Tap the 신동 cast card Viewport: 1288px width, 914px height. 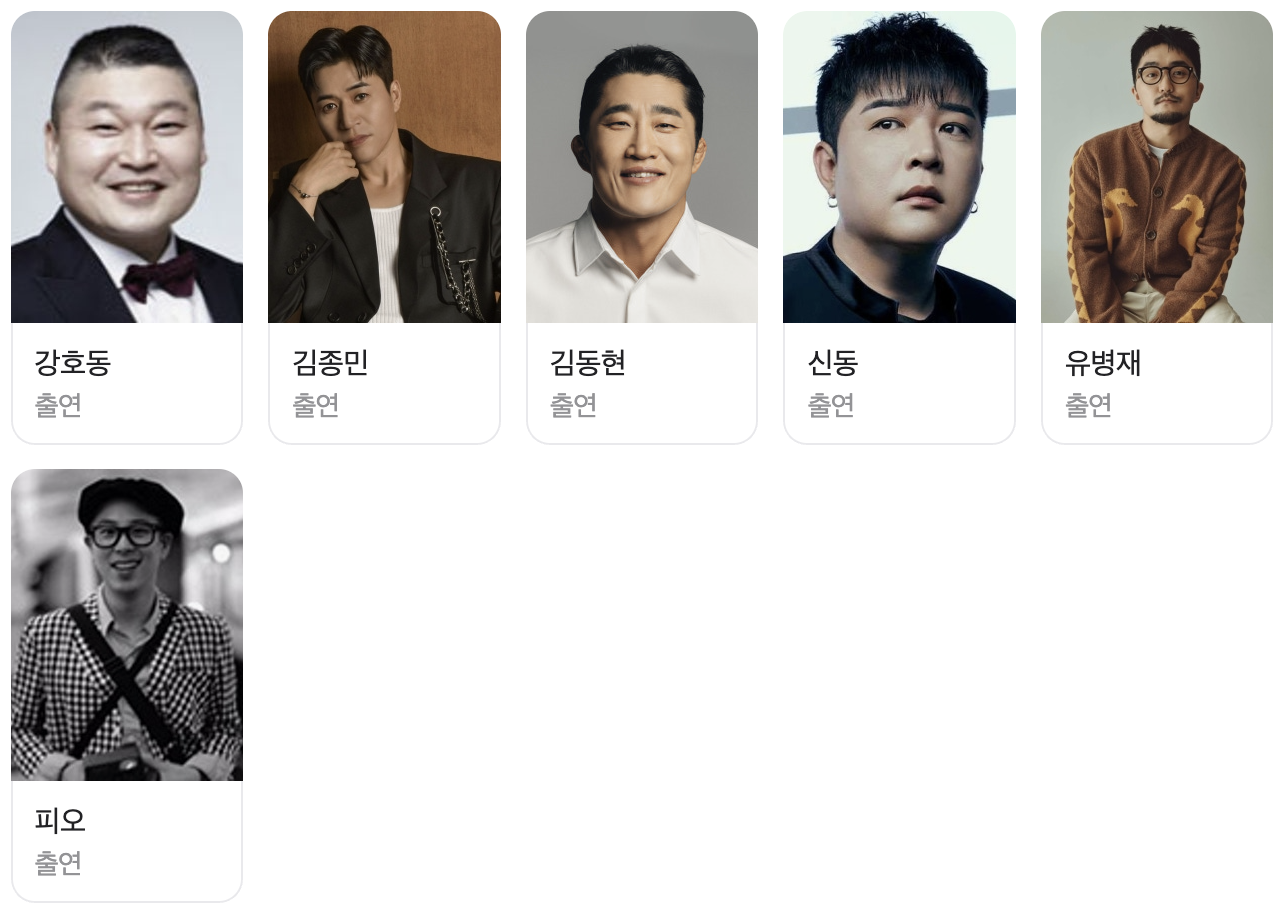(x=899, y=227)
